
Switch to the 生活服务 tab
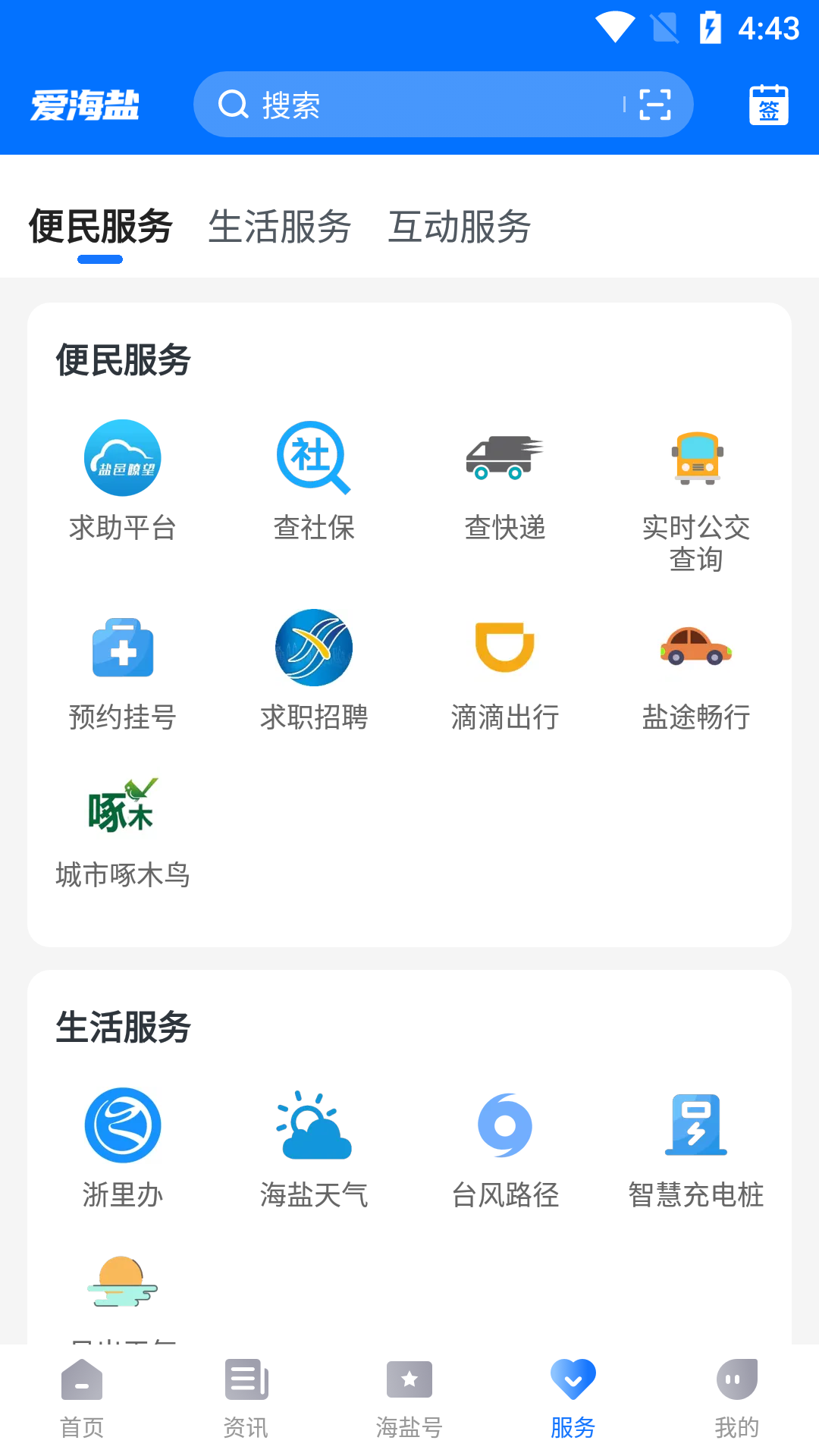click(280, 227)
